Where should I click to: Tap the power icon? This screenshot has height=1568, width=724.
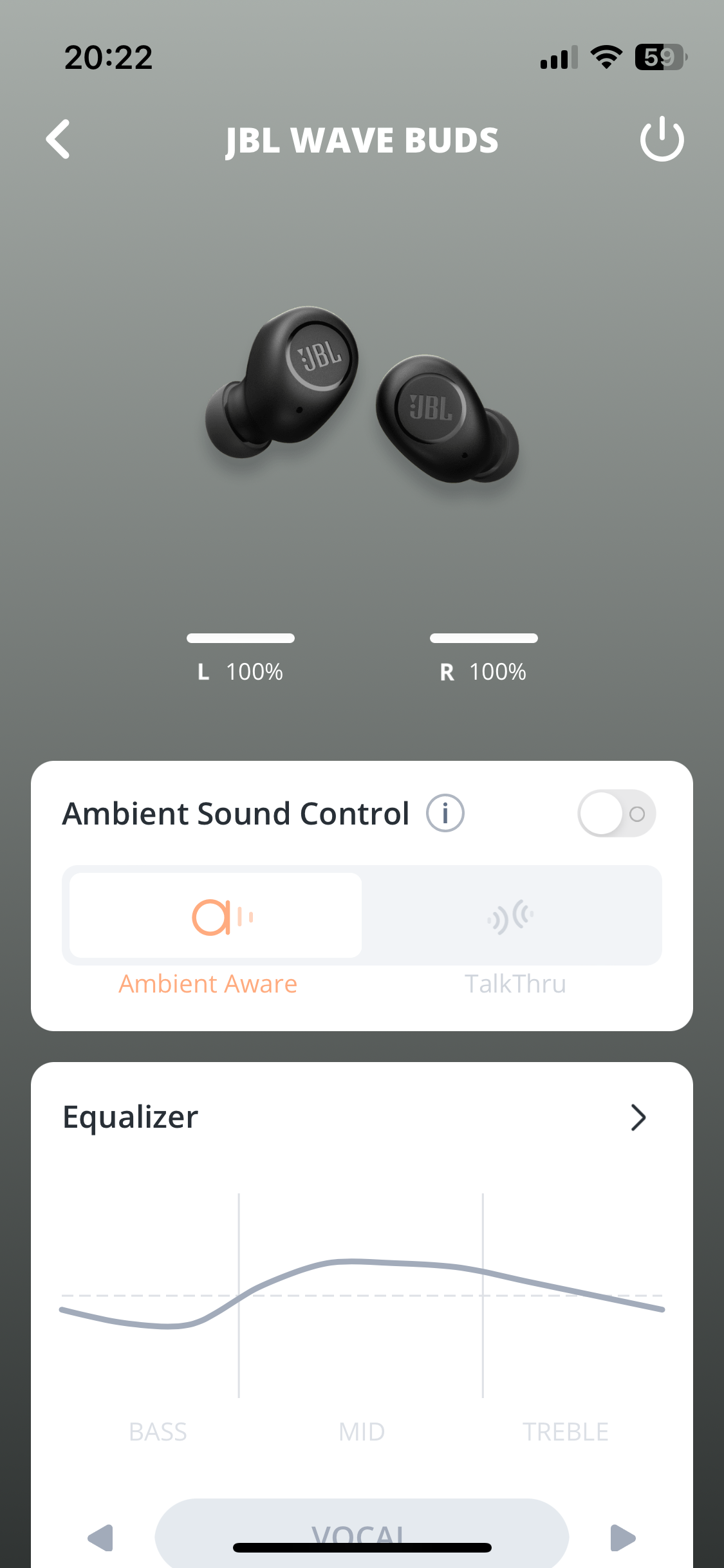tap(662, 139)
